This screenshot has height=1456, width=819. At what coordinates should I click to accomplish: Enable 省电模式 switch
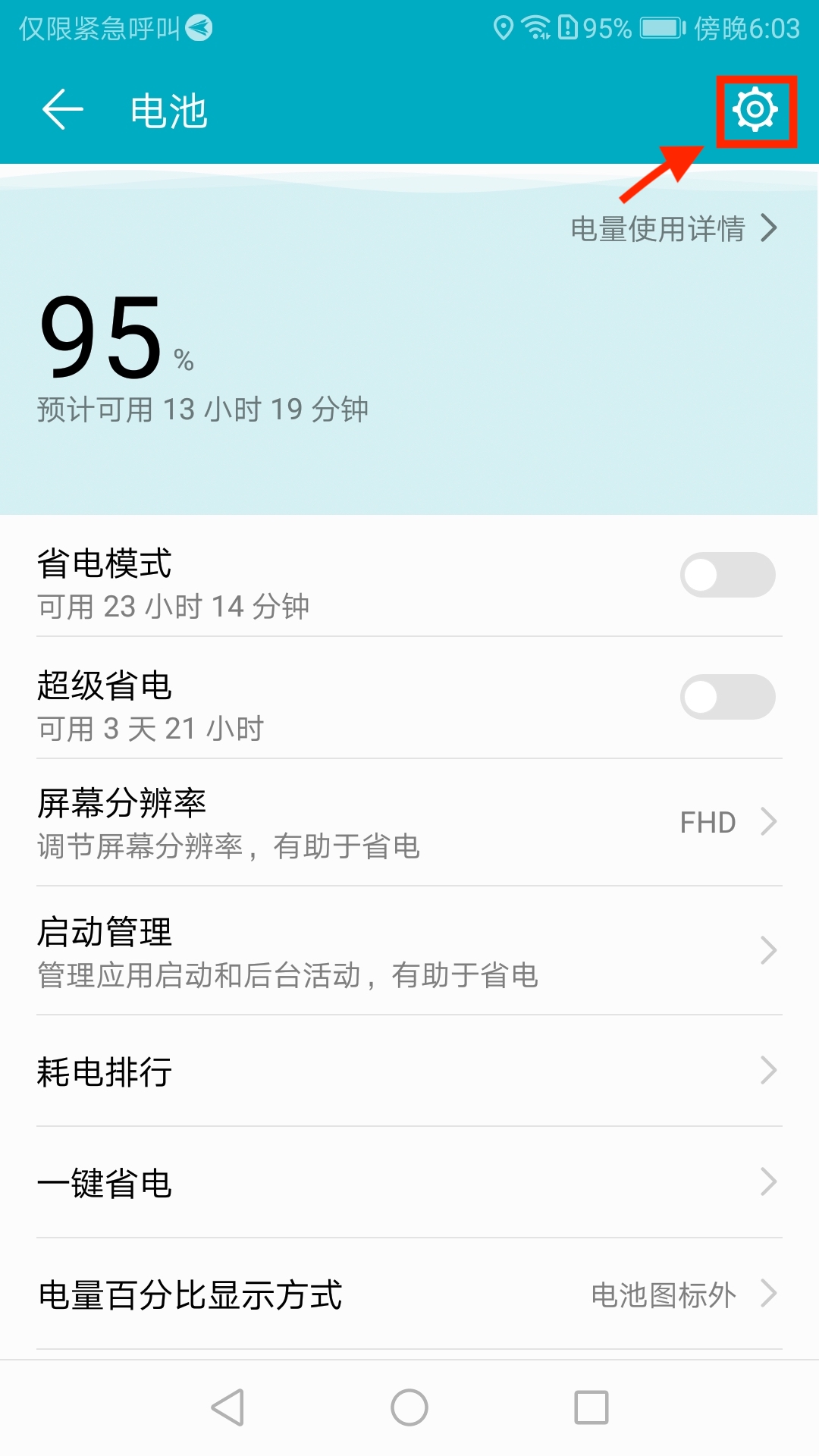pos(726,575)
